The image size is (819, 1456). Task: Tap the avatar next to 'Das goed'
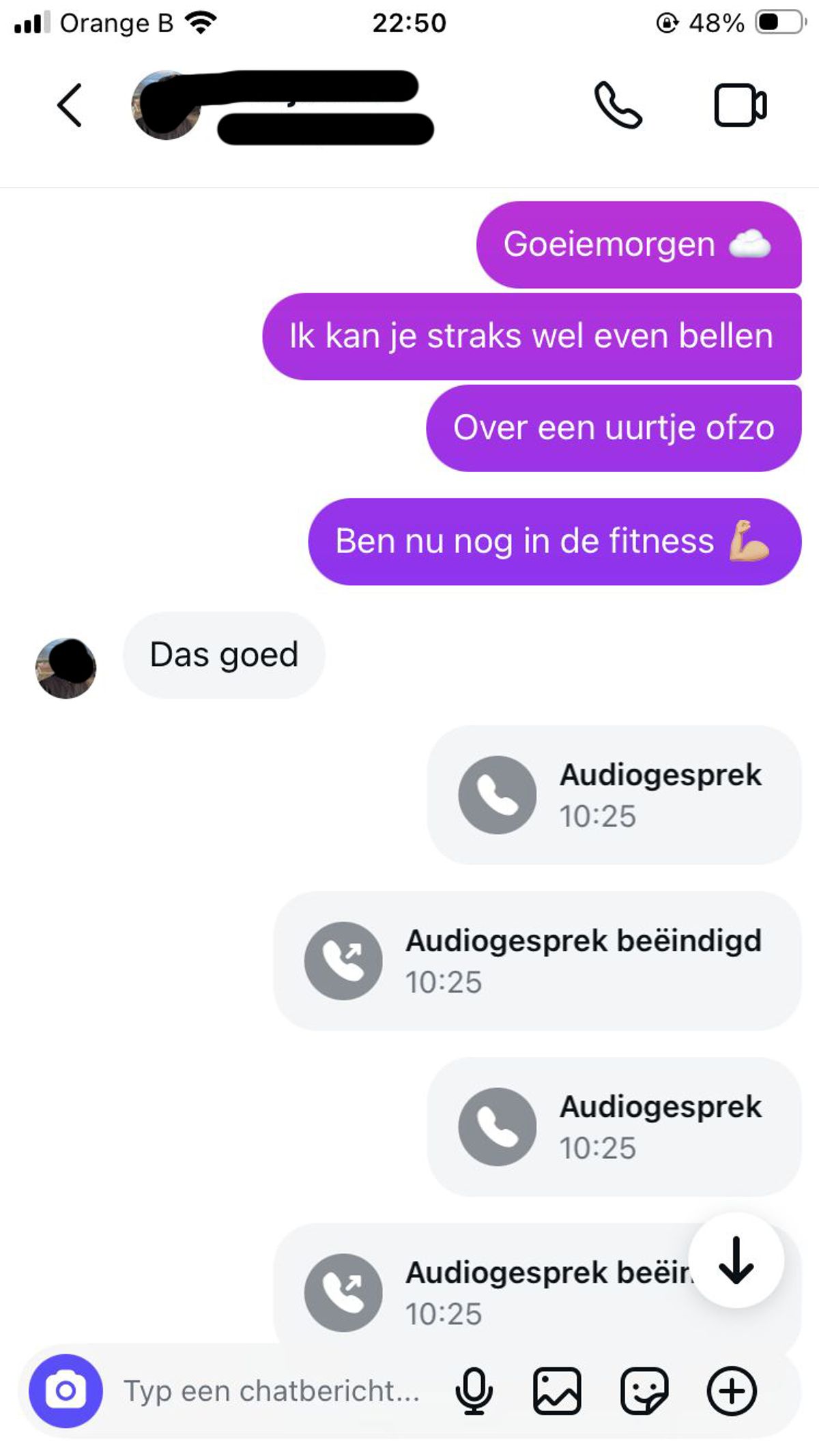click(x=66, y=668)
